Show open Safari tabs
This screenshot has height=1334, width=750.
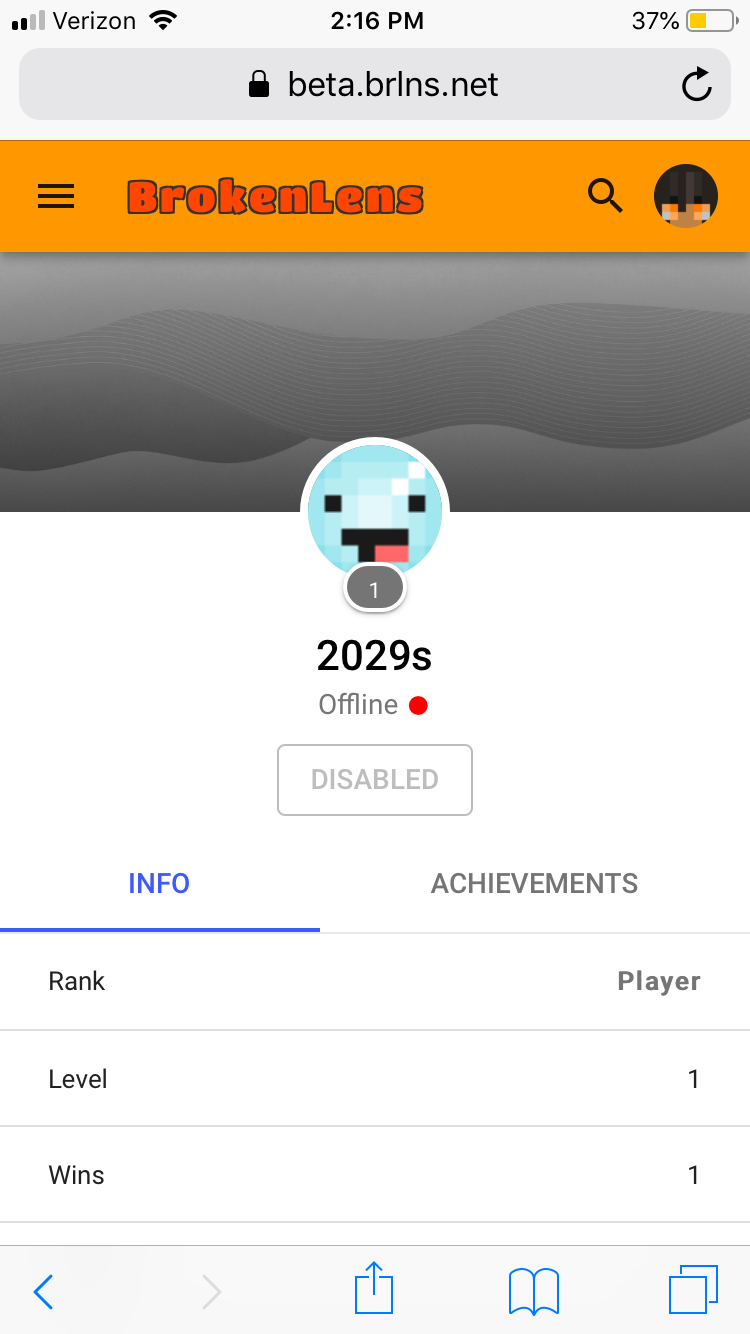(693, 1290)
